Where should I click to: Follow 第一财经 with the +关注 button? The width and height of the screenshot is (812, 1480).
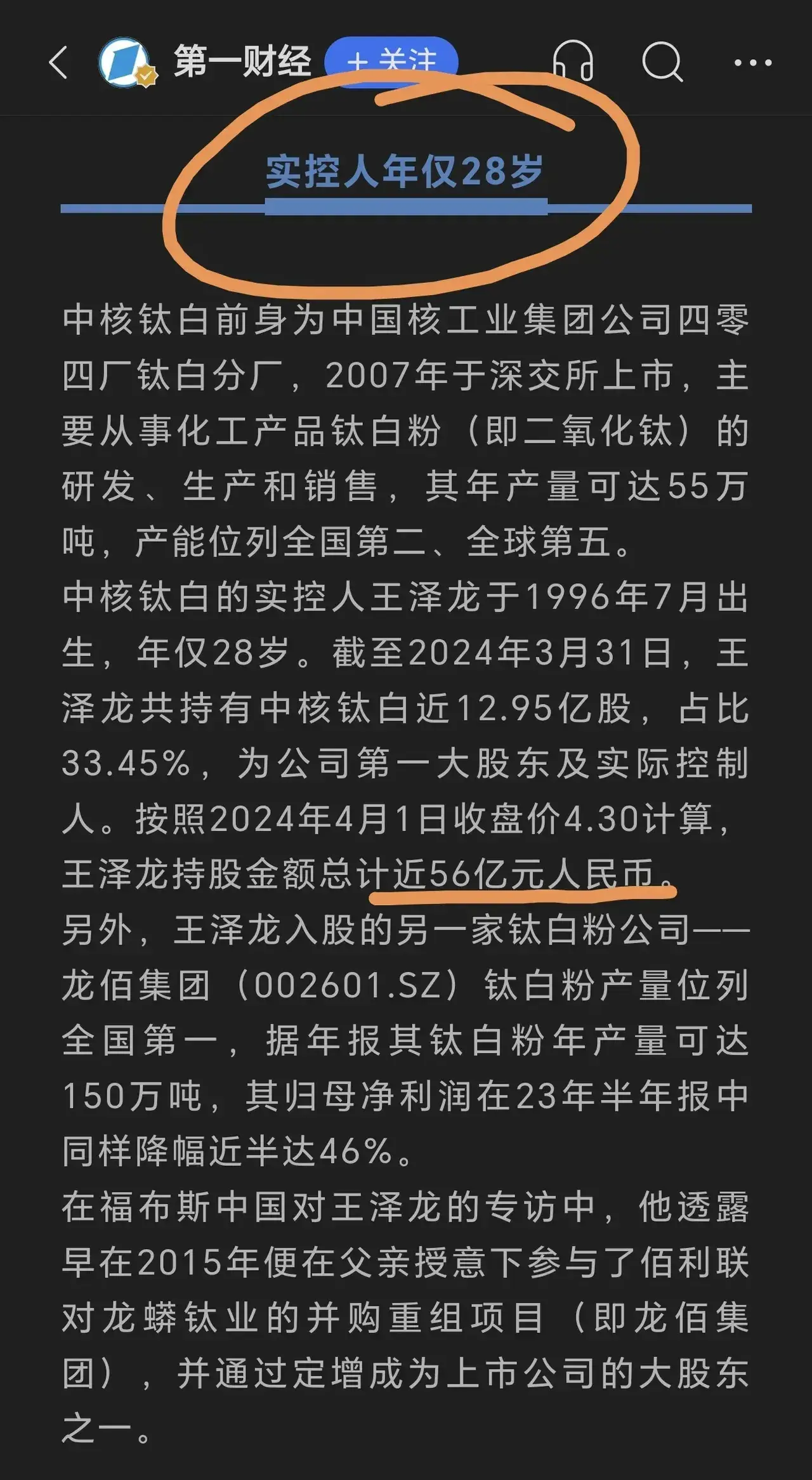(391, 62)
